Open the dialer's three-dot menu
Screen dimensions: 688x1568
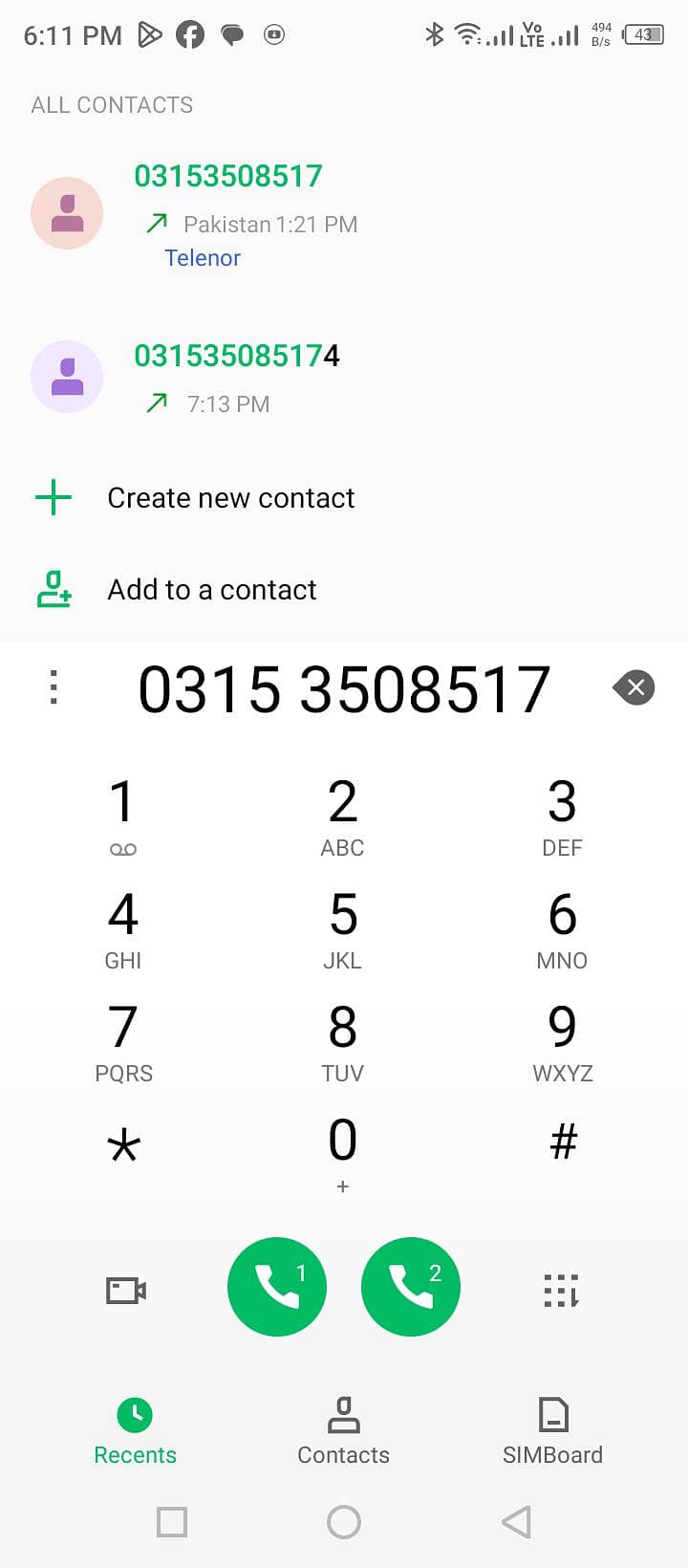point(54,687)
